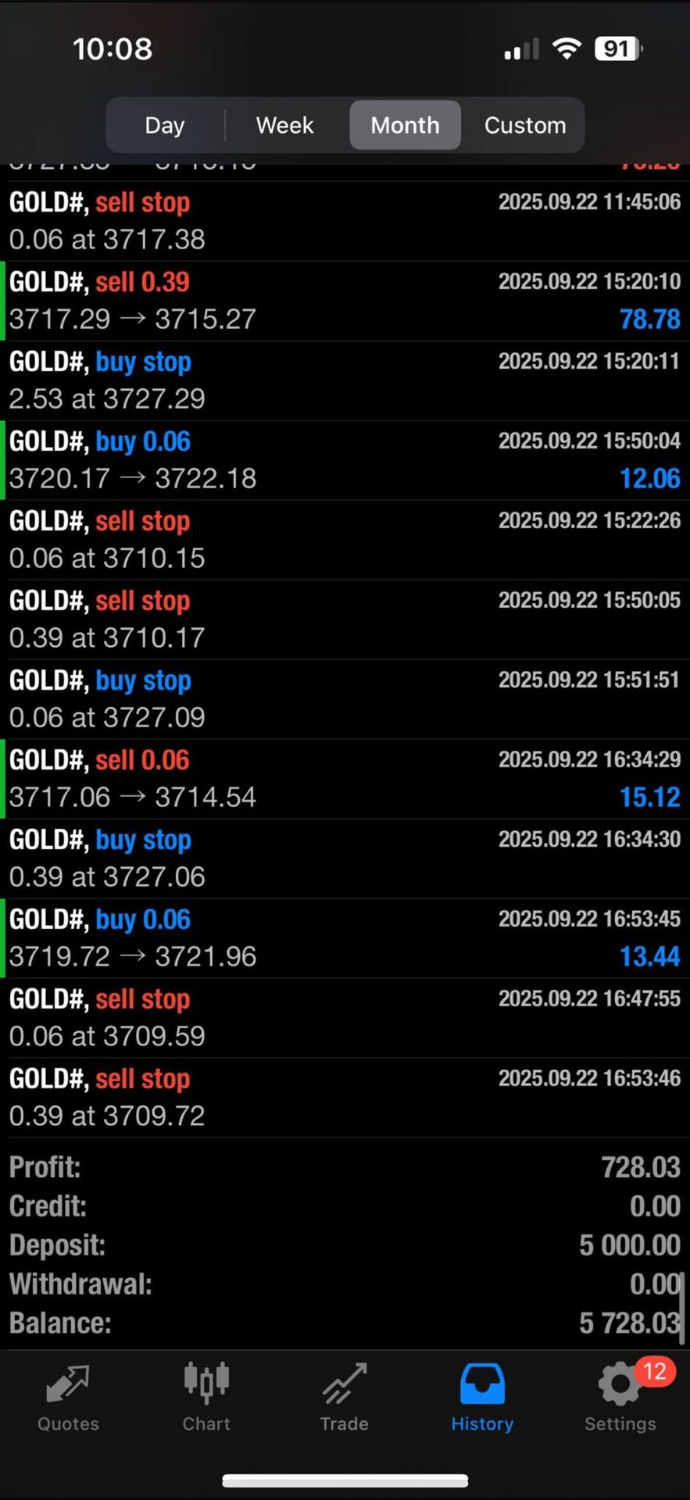
Task: Switch to the Day period filter
Action: [x=165, y=125]
